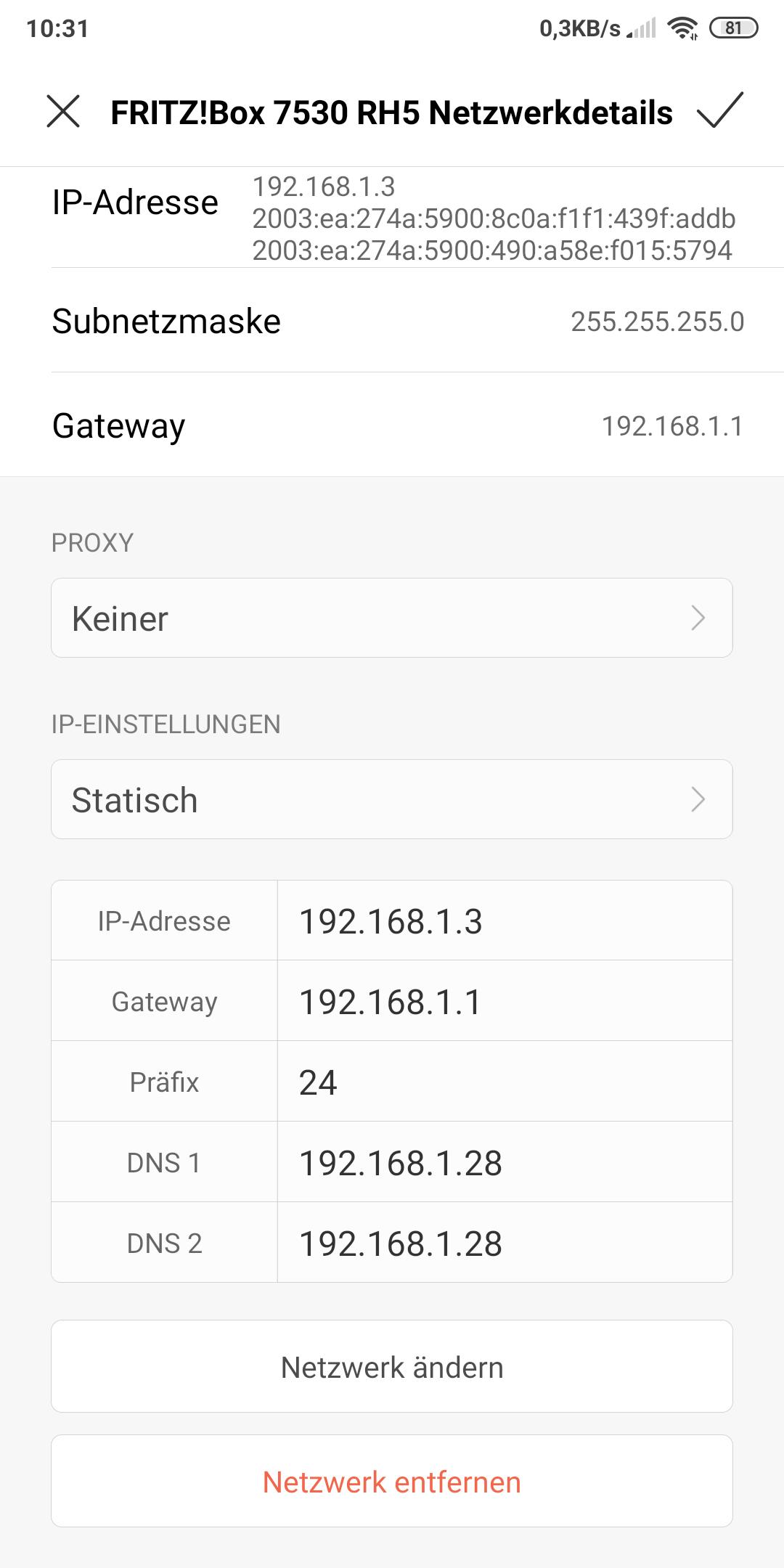Select the Subnetzmaske row
Viewport: 784px width, 1568px height.
coord(392,321)
